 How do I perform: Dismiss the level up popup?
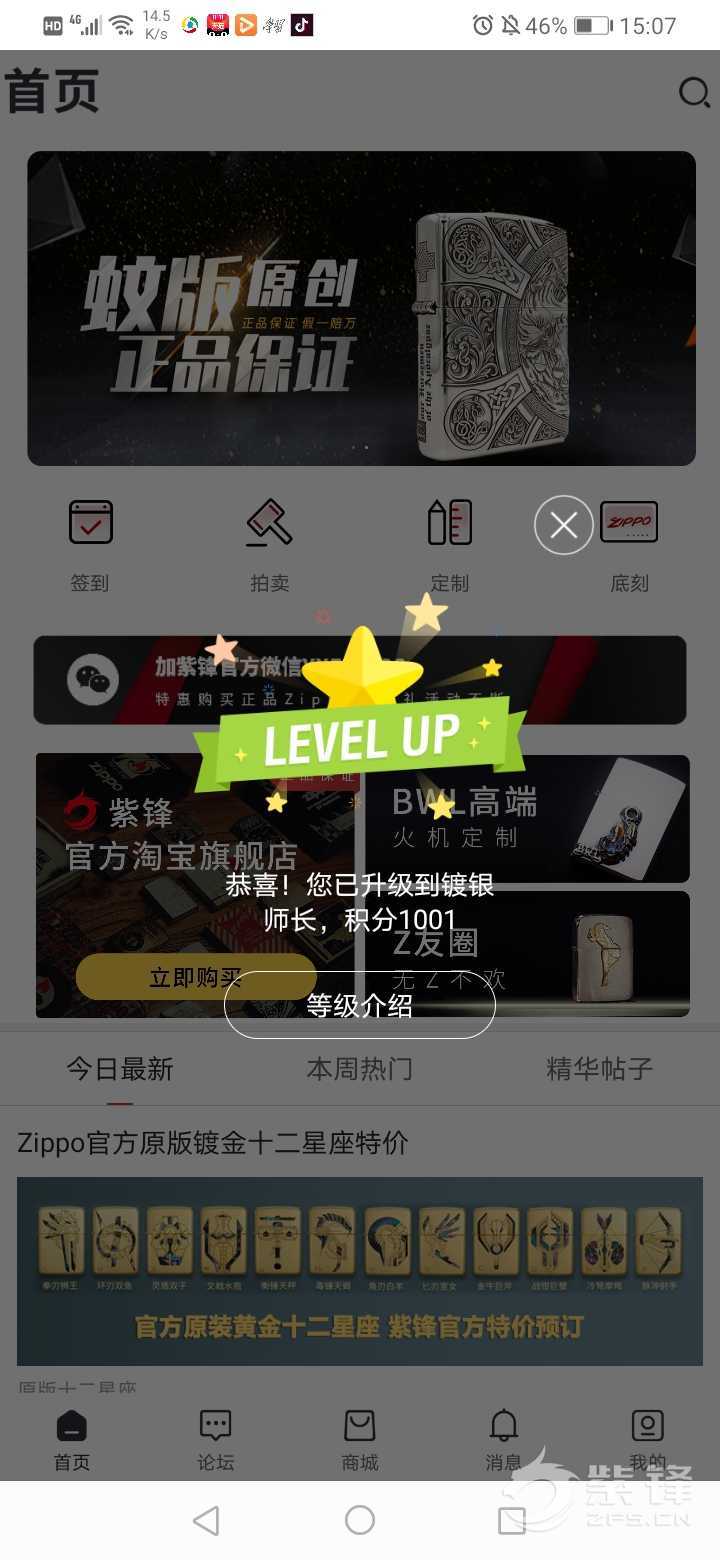(x=563, y=525)
